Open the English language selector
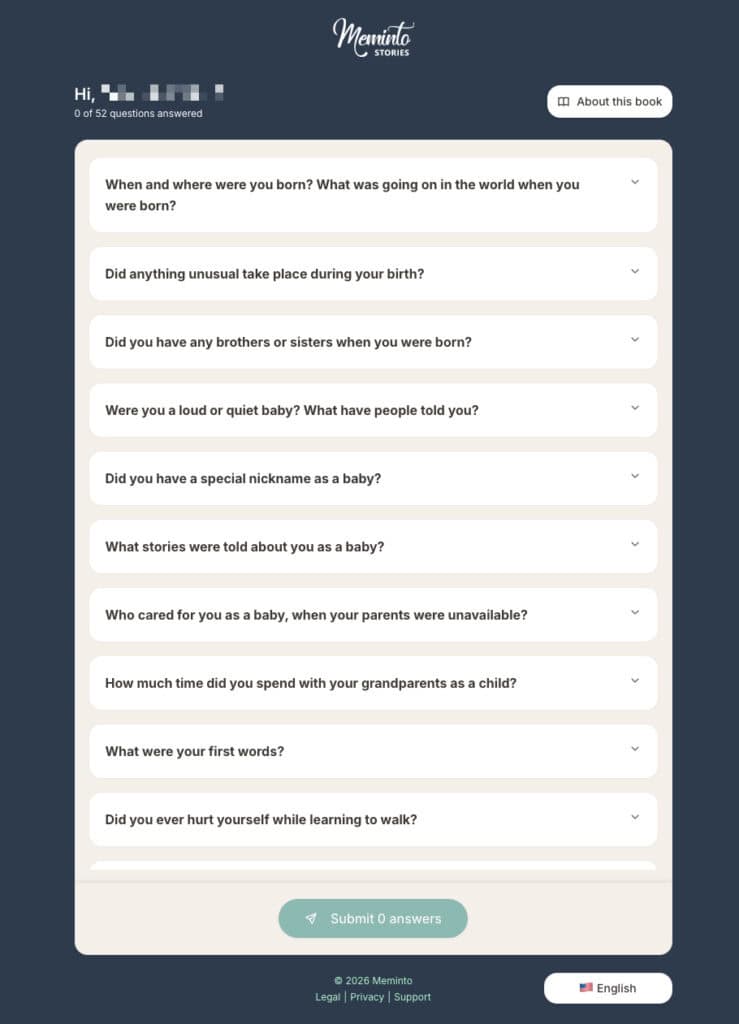The height and width of the screenshot is (1024, 739). (x=608, y=988)
